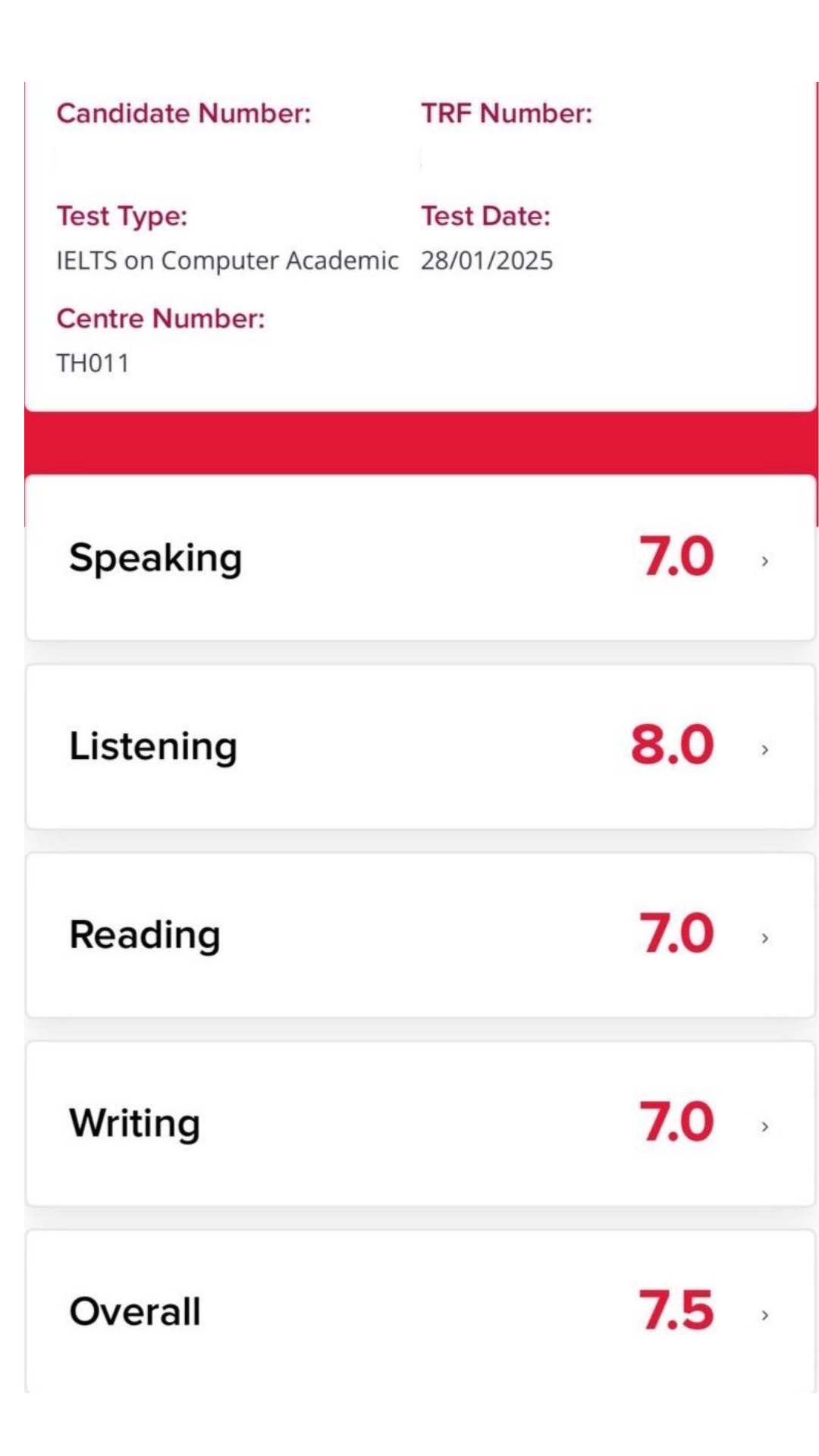Open the Writing score row
This screenshot has height=1456, width=819.
click(x=420, y=1123)
